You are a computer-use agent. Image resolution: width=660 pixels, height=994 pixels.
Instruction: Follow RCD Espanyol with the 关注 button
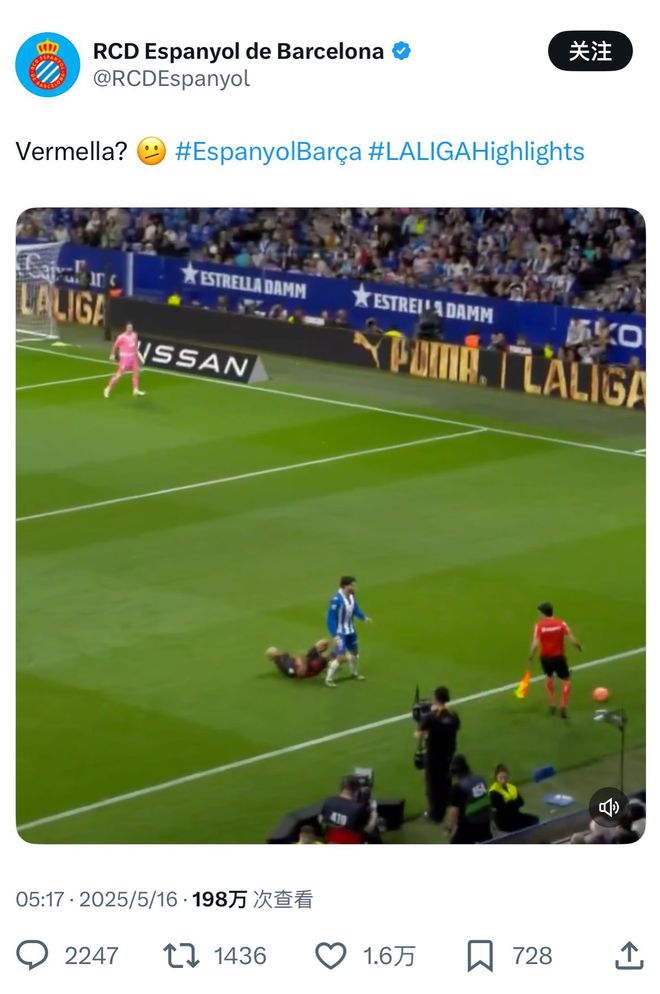click(590, 51)
